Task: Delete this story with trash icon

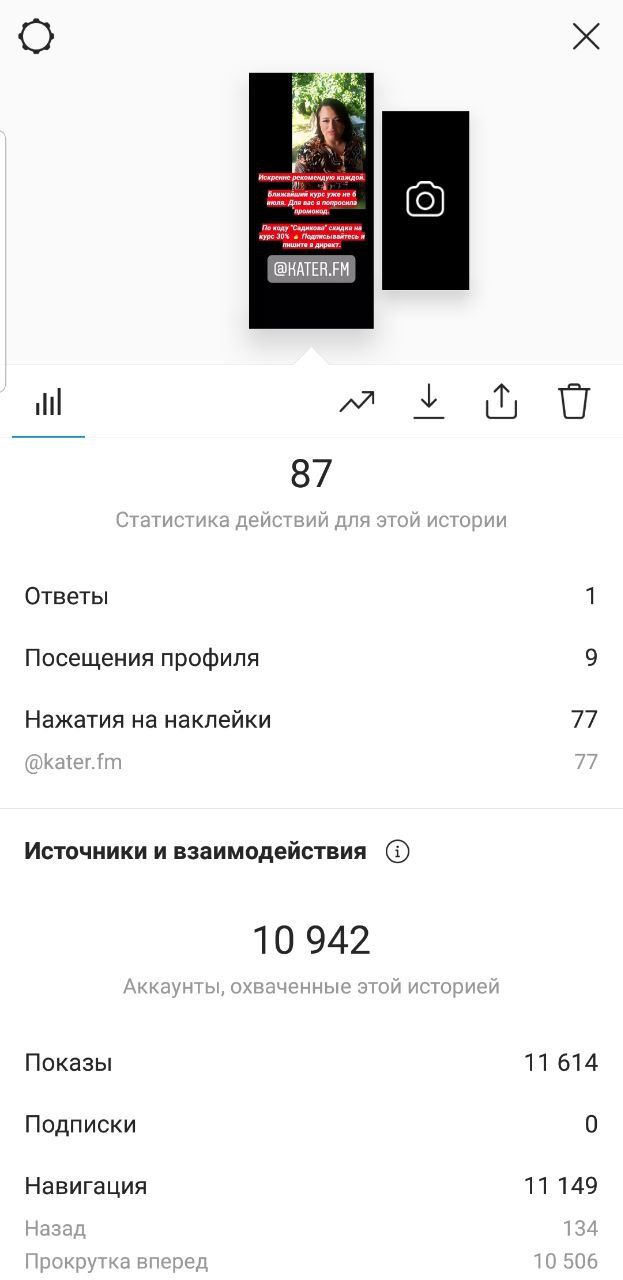Action: (x=574, y=401)
